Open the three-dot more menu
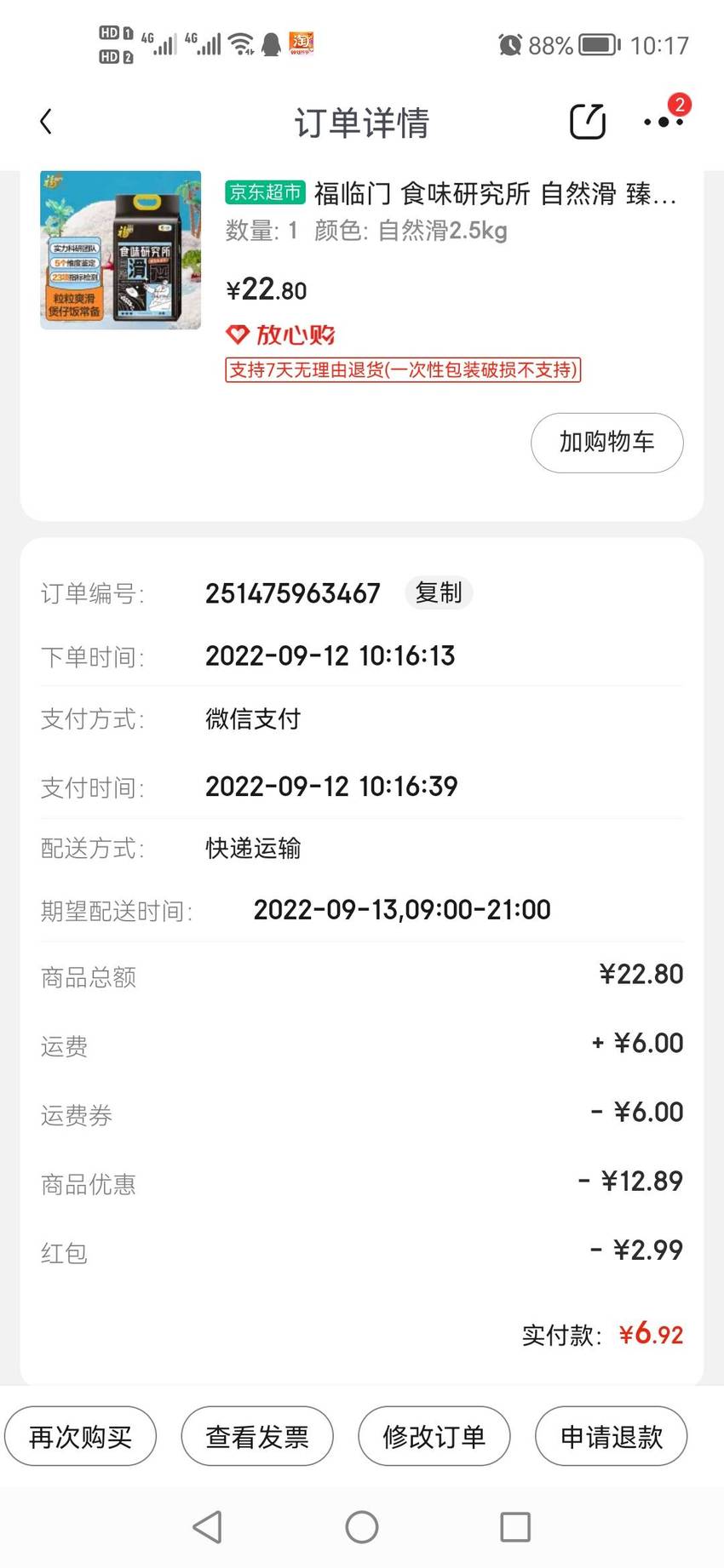 tap(664, 122)
